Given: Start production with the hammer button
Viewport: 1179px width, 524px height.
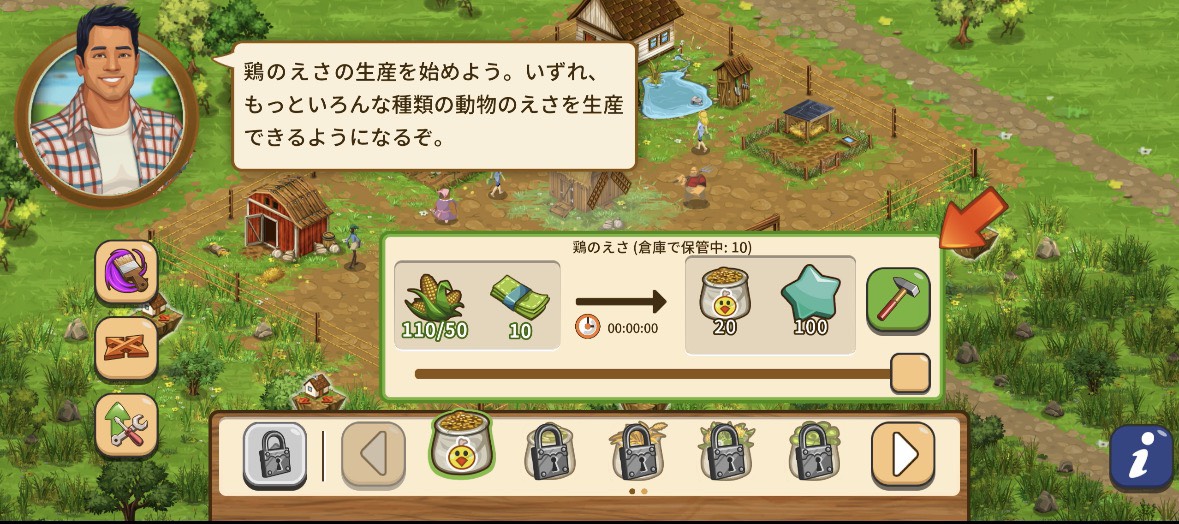Looking at the screenshot, I should point(897,298).
